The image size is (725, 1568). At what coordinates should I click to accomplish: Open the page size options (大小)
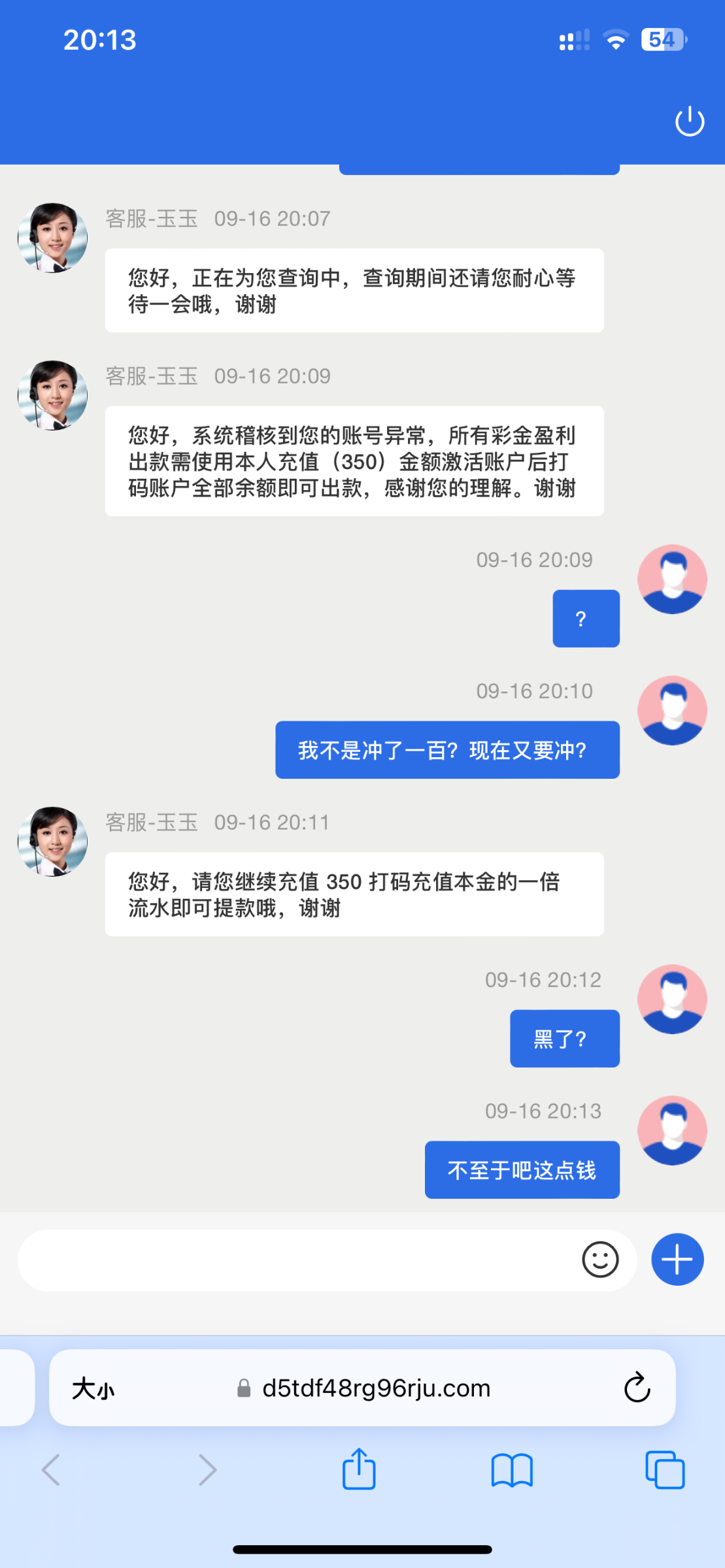(93, 1388)
